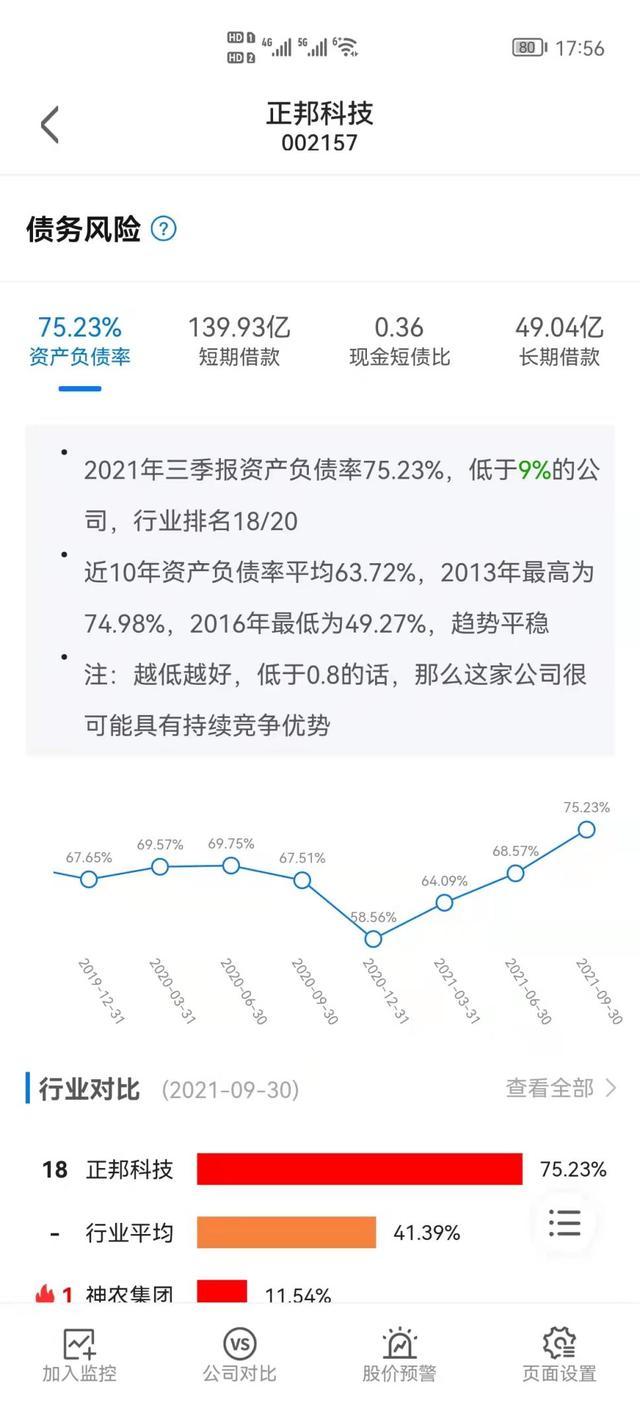Viewport: 640px width, 1408px height.
Task: Tap the 2020-12-31 chart point at 58.56%
Action: pyautogui.click(x=373, y=939)
